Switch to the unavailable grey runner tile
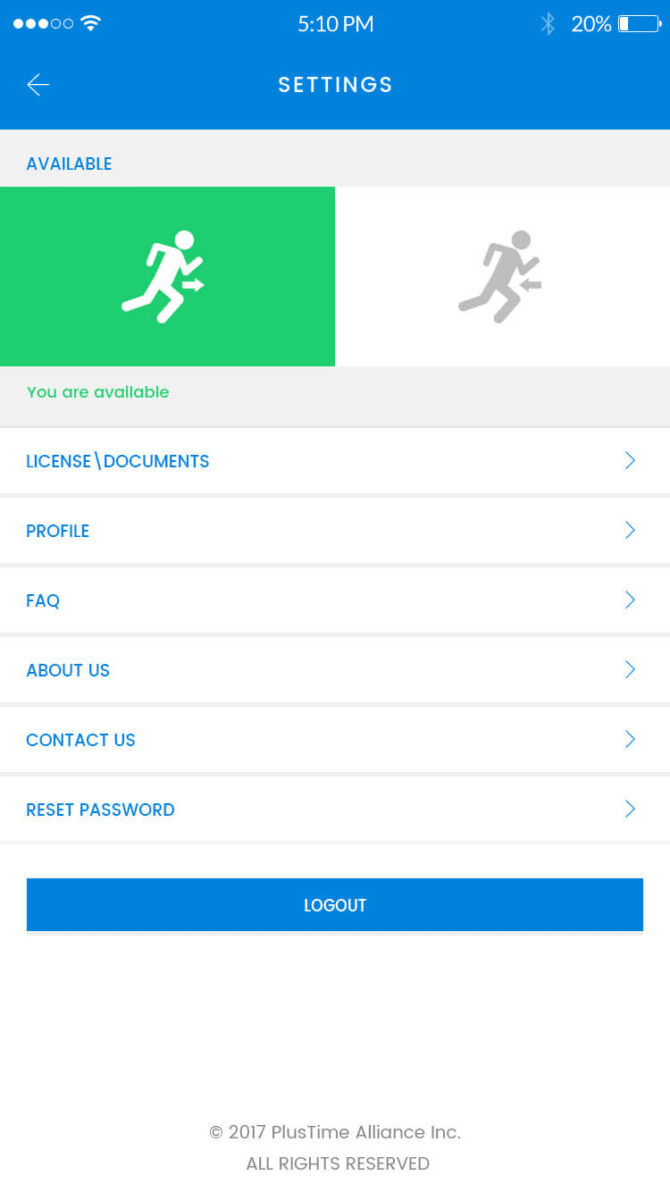The height and width of the screenshot is (1192, 670). click(x=502, y=276)
